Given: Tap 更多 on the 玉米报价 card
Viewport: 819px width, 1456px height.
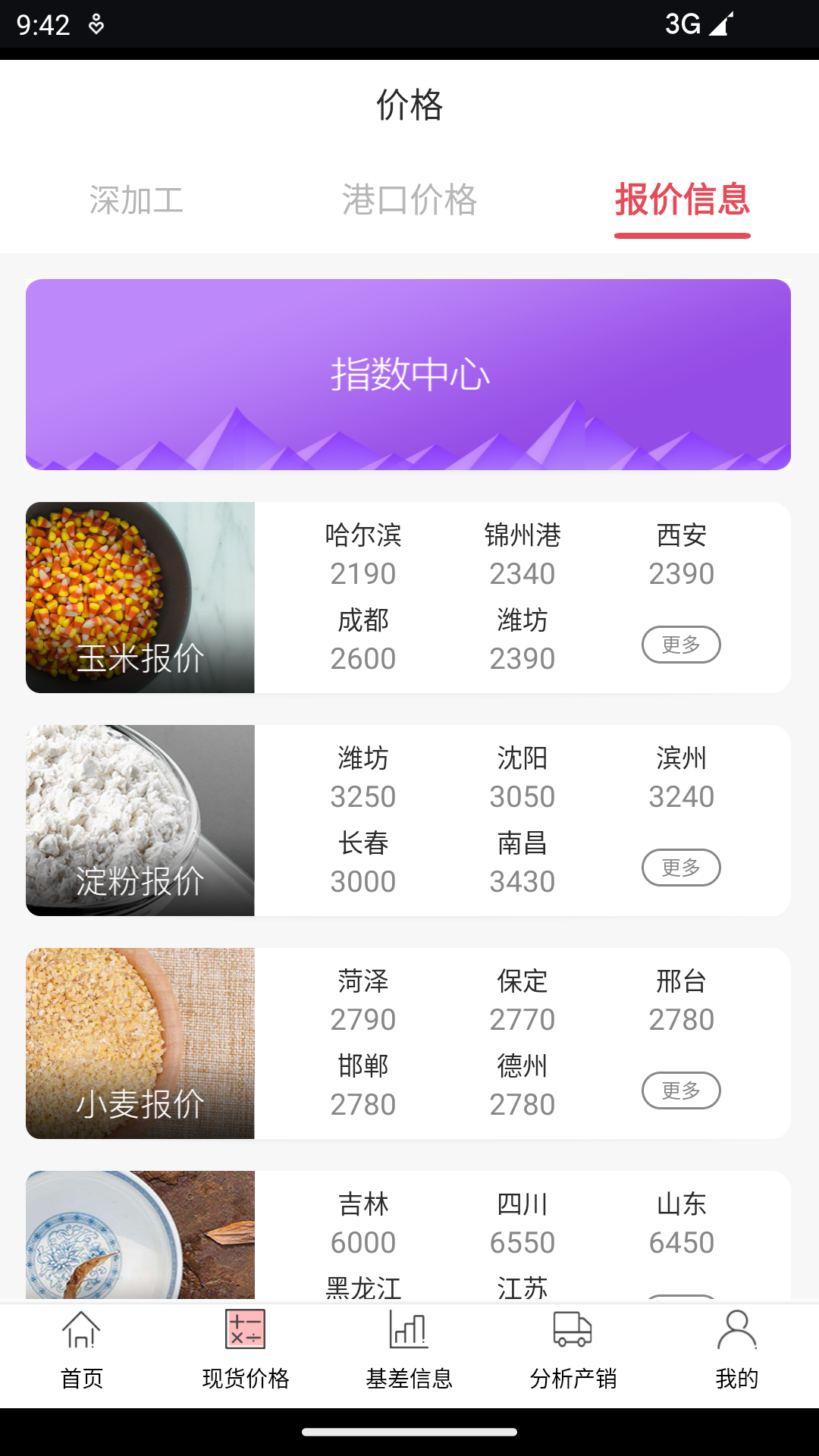Looking at the screenshot, I should click(681, 644).
